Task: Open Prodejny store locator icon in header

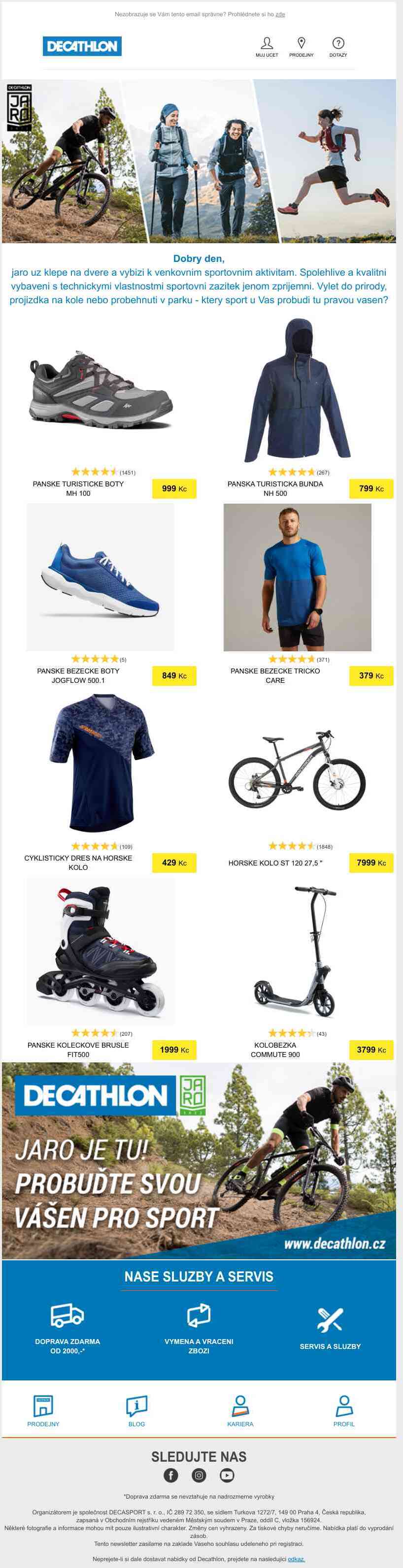Action: pyautogui.click(x=302, y=46)
